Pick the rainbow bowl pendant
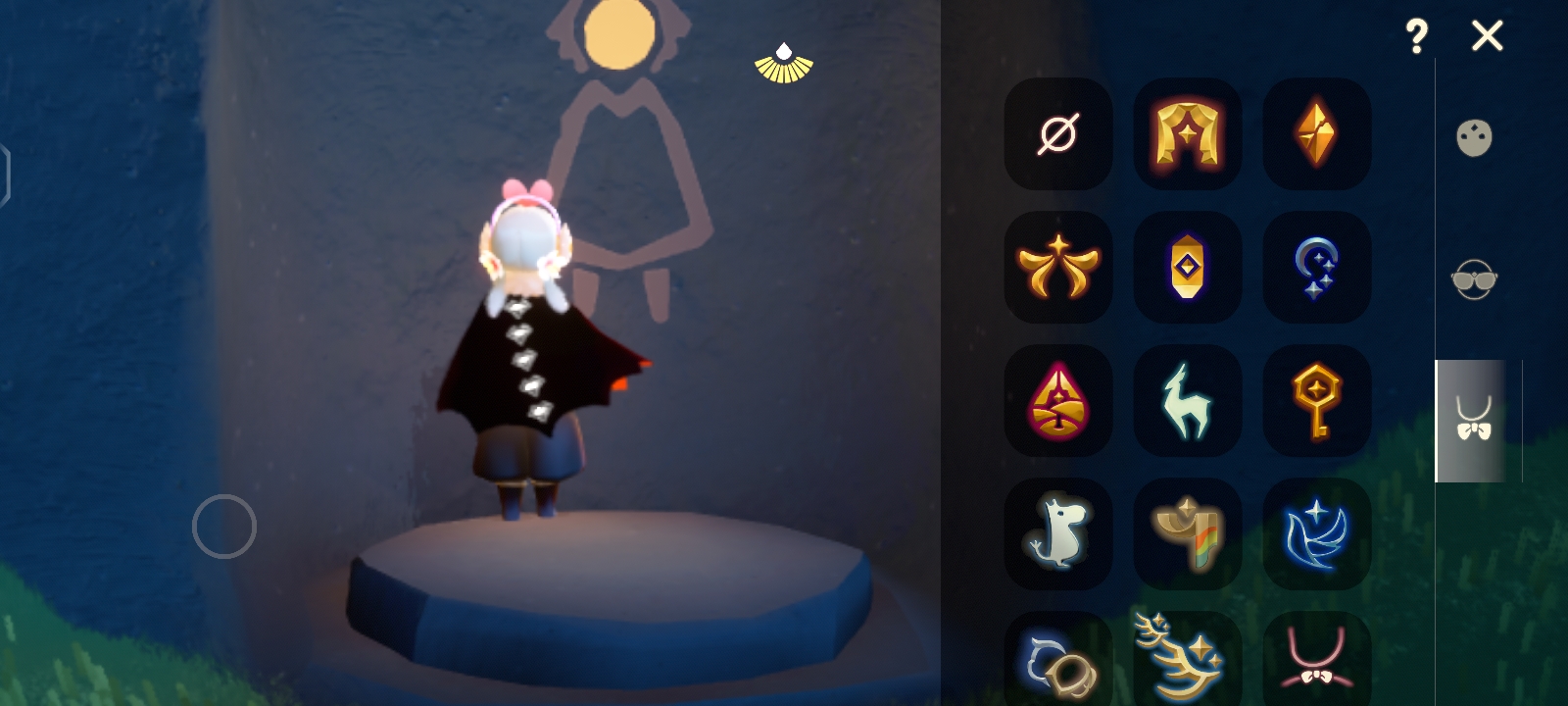 click(1187, 533)
